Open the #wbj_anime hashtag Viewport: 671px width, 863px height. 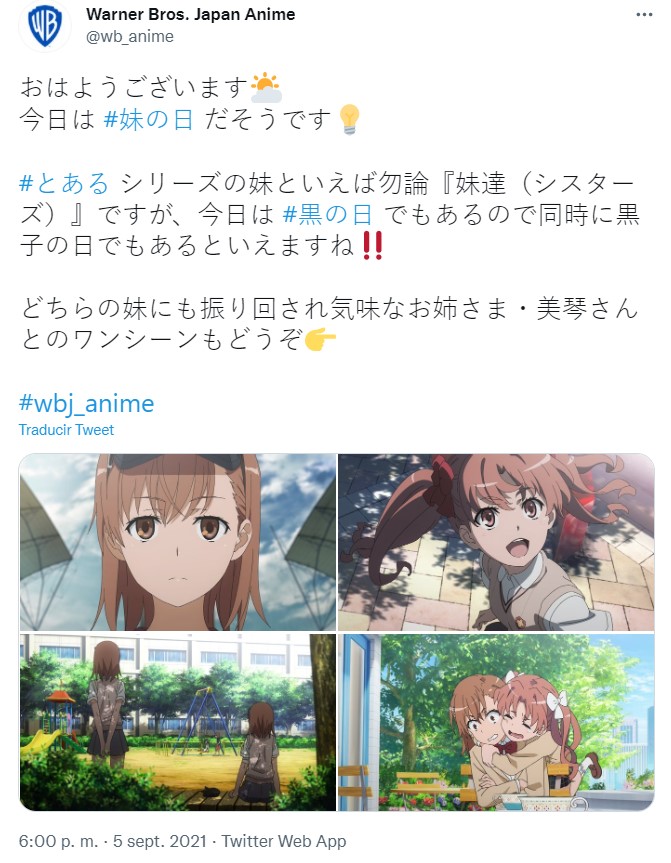pyautogui.click(x=86, y=403)
